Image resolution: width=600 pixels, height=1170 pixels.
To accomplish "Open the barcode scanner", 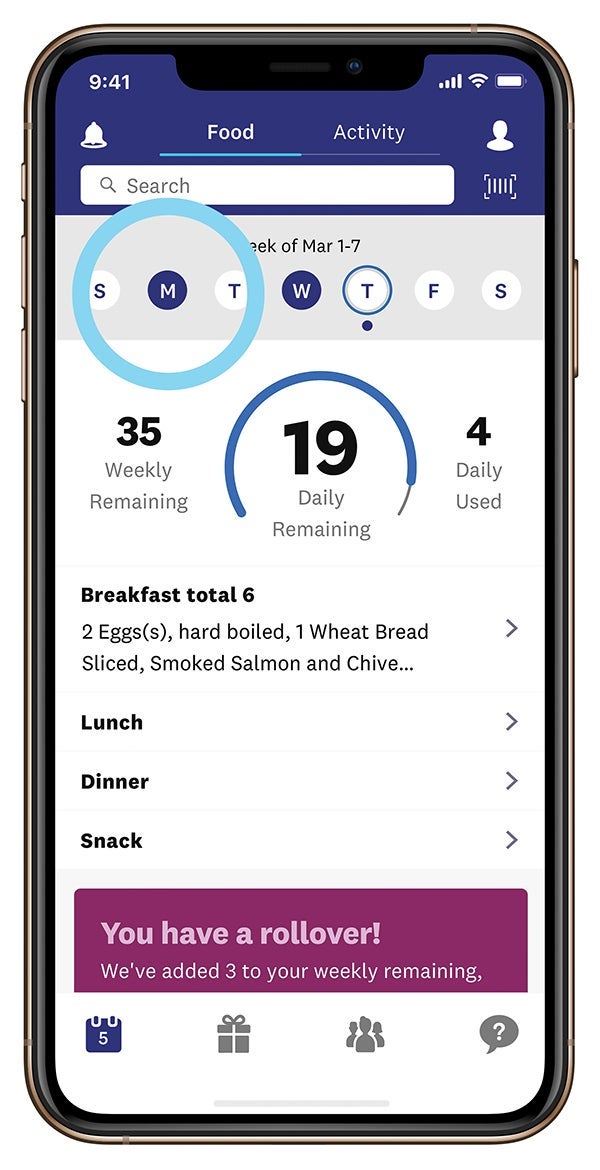I will [500, 186].
